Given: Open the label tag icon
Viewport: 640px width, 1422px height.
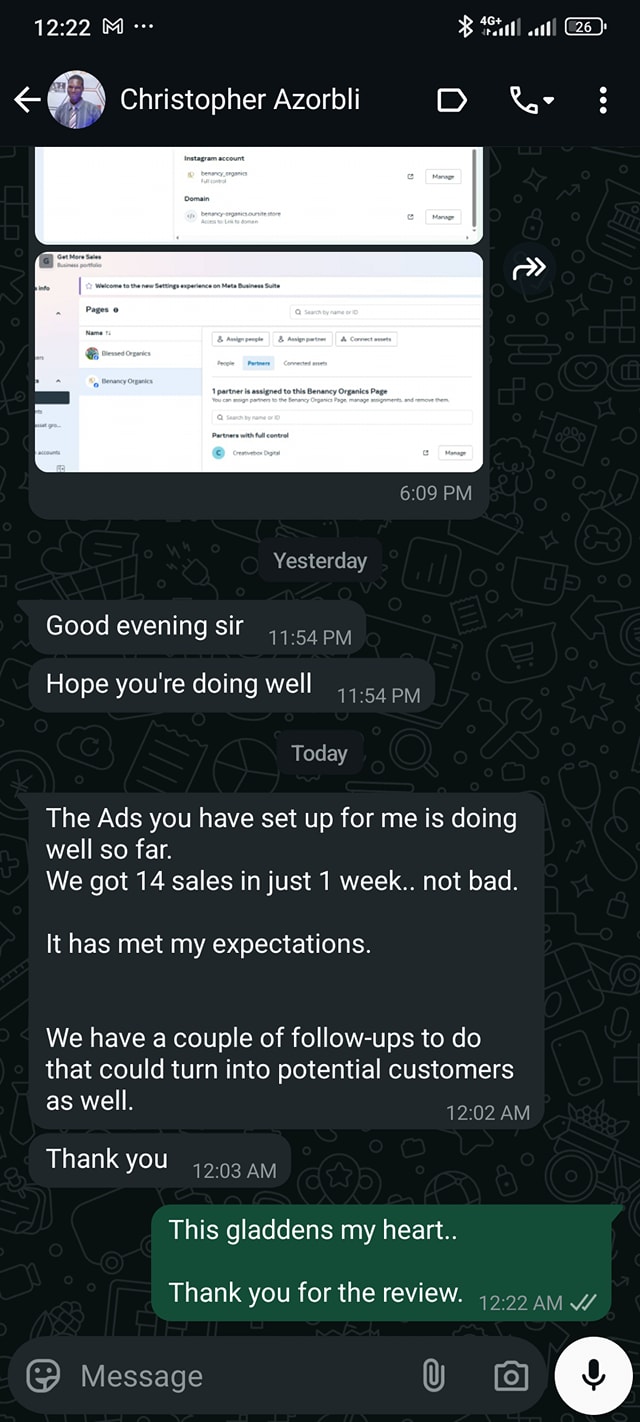Looking at the screenshot, I should 452,100.
